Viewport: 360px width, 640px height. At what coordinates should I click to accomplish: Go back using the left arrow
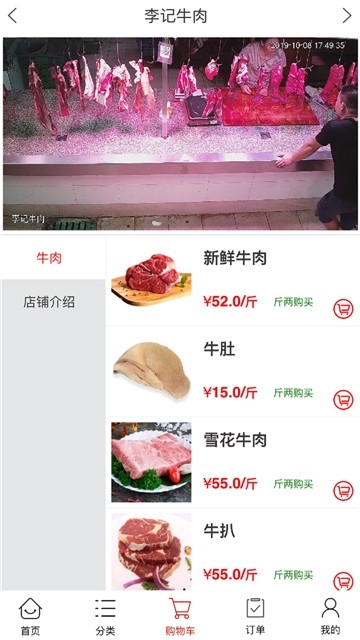point(13,16)
